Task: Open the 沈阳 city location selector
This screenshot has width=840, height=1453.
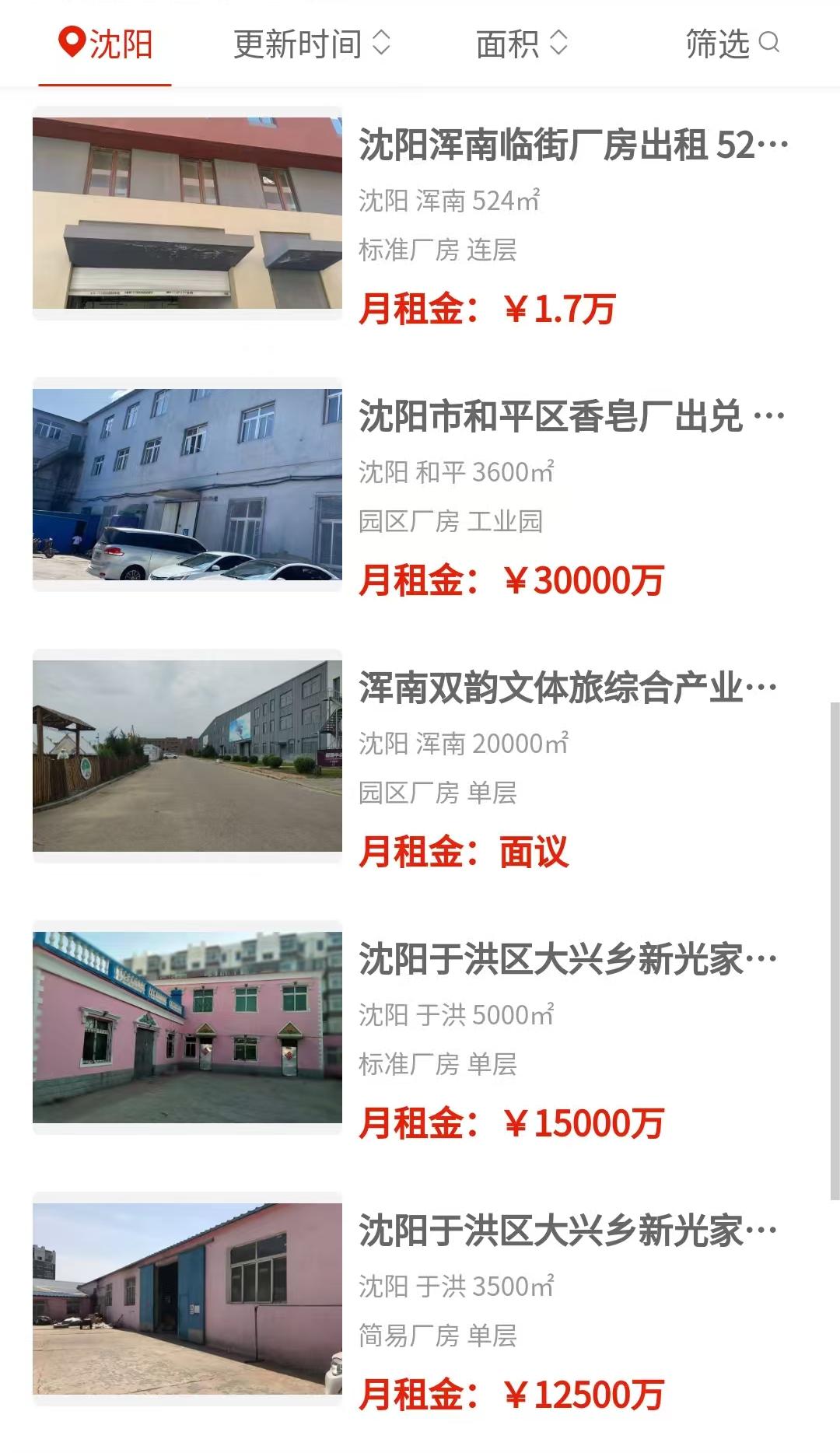Action: 106,44
